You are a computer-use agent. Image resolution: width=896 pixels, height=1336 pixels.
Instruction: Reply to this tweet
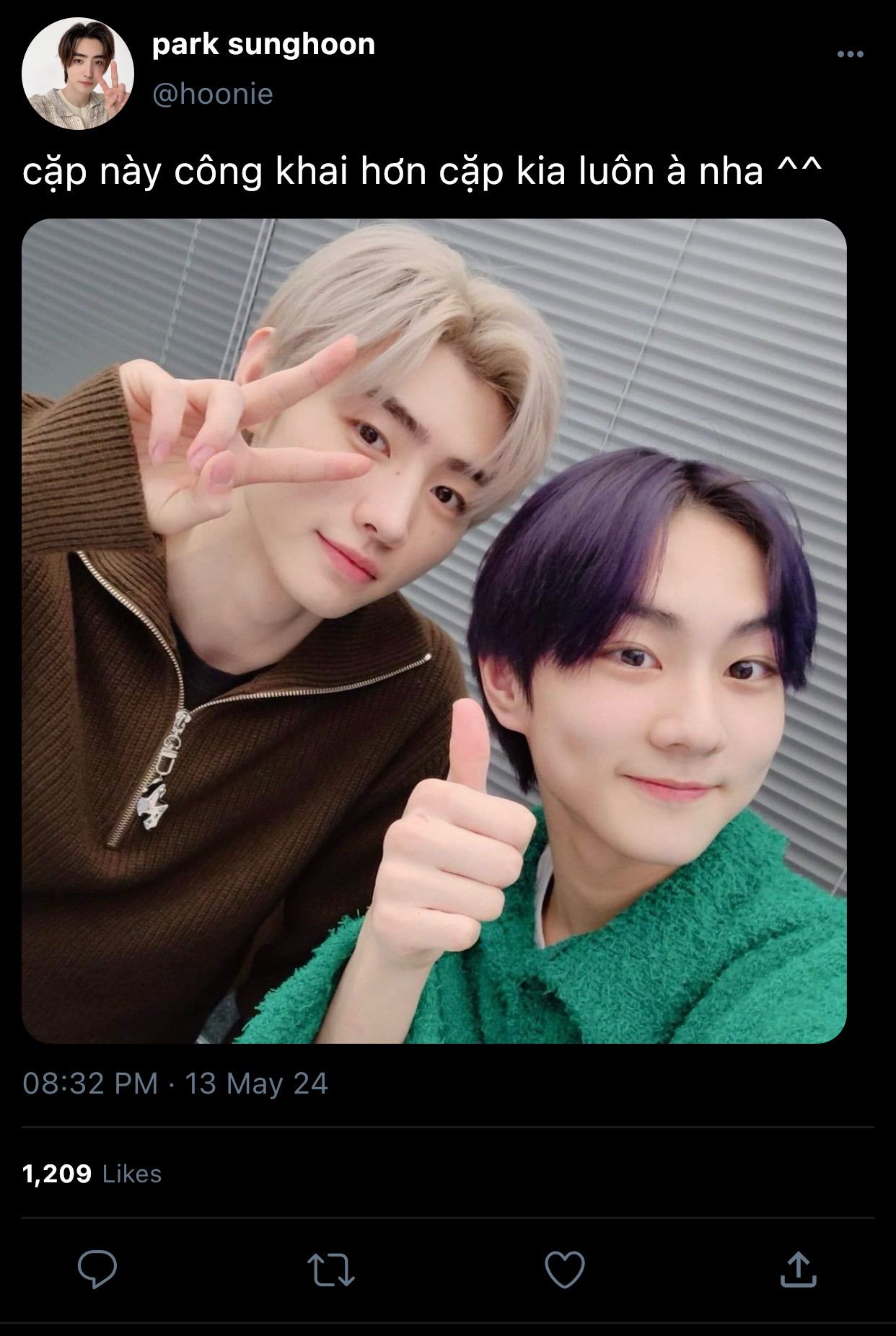tap(97, 1269)
